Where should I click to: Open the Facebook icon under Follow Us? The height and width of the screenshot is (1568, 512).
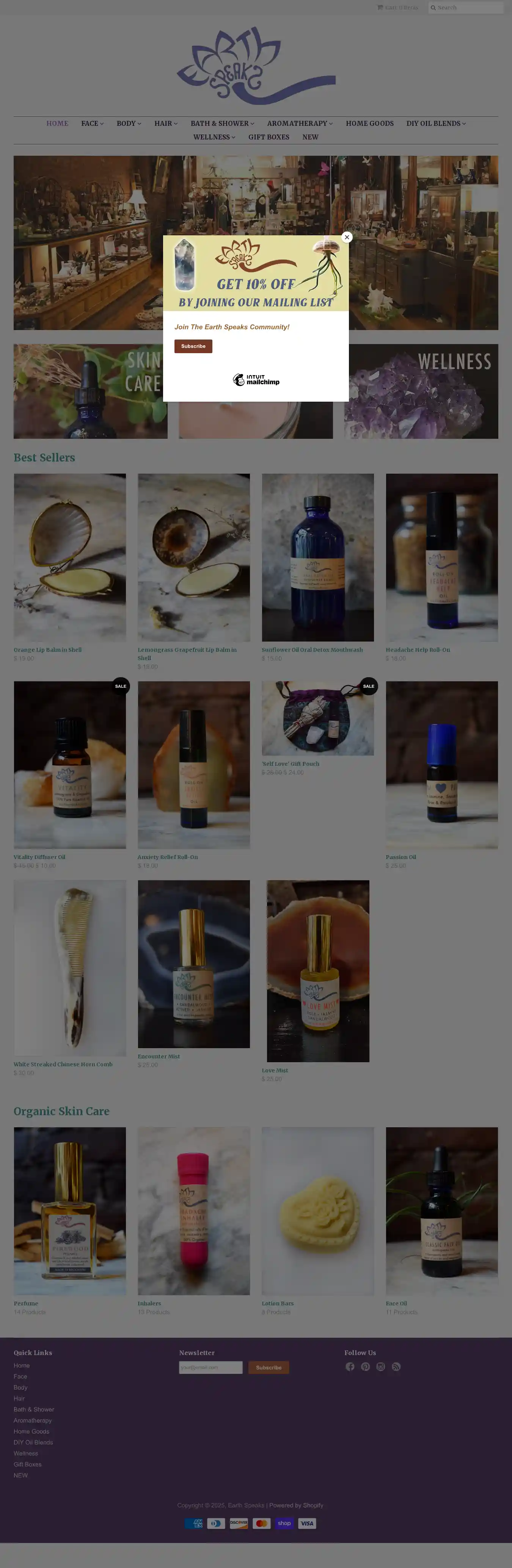(350, 1366)
